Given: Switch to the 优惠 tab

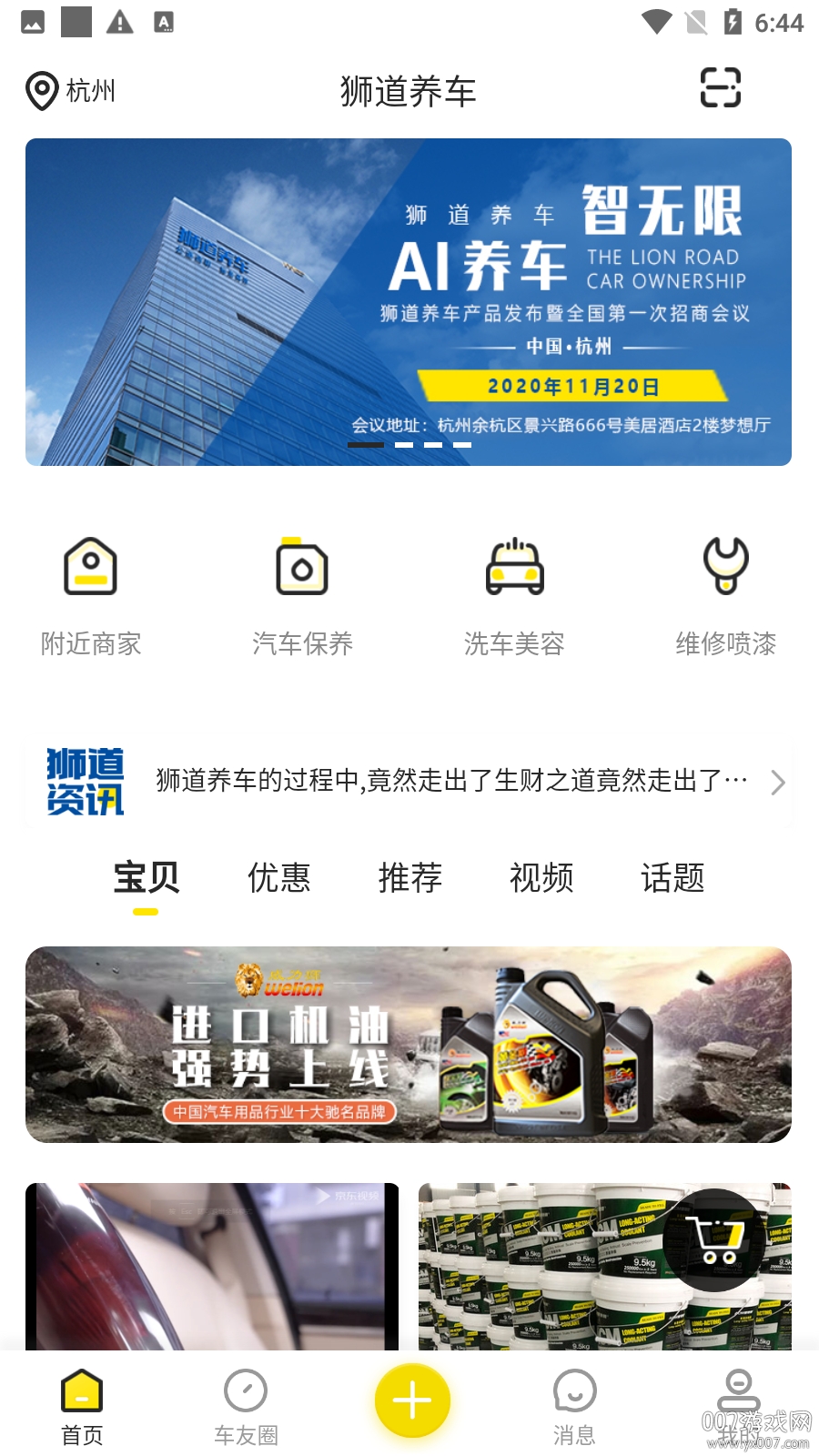Looking at the screenshot, I should (278, 879).
